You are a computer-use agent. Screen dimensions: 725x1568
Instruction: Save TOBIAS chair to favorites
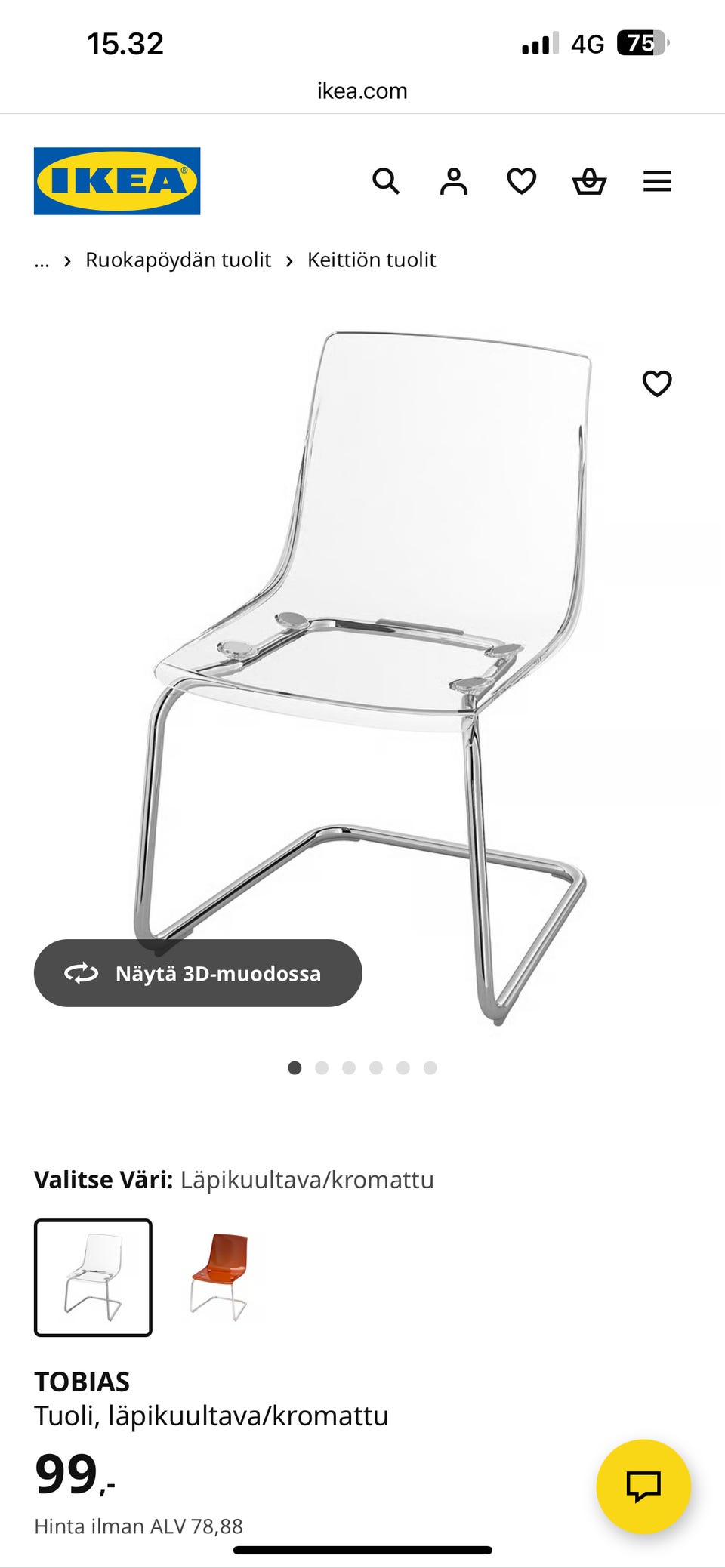tap(656, 384)
